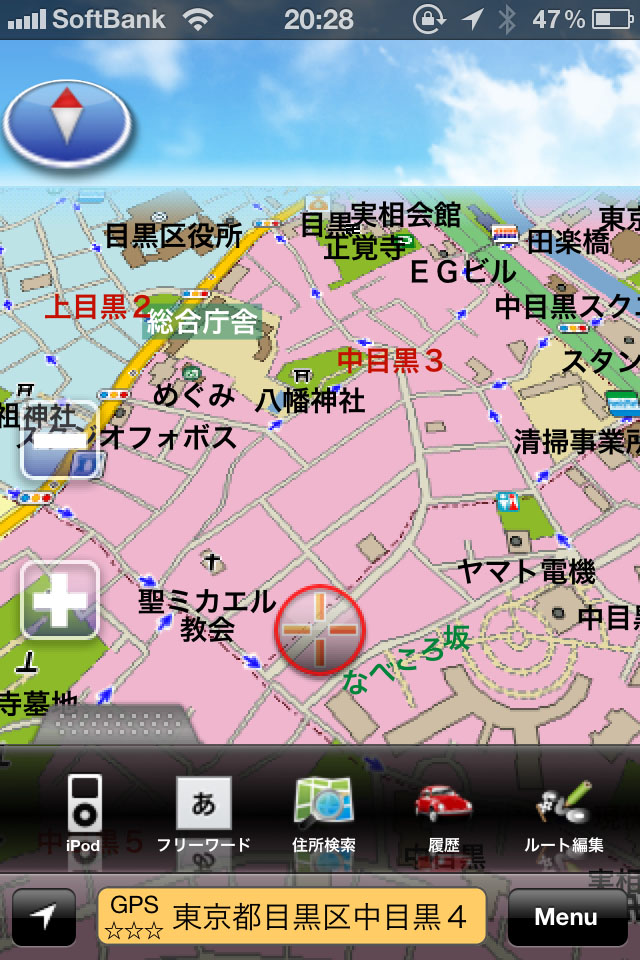The height and width of the screenshot is (960, 640).
Task: Center map on current location arrow
Action: (44, 917)
